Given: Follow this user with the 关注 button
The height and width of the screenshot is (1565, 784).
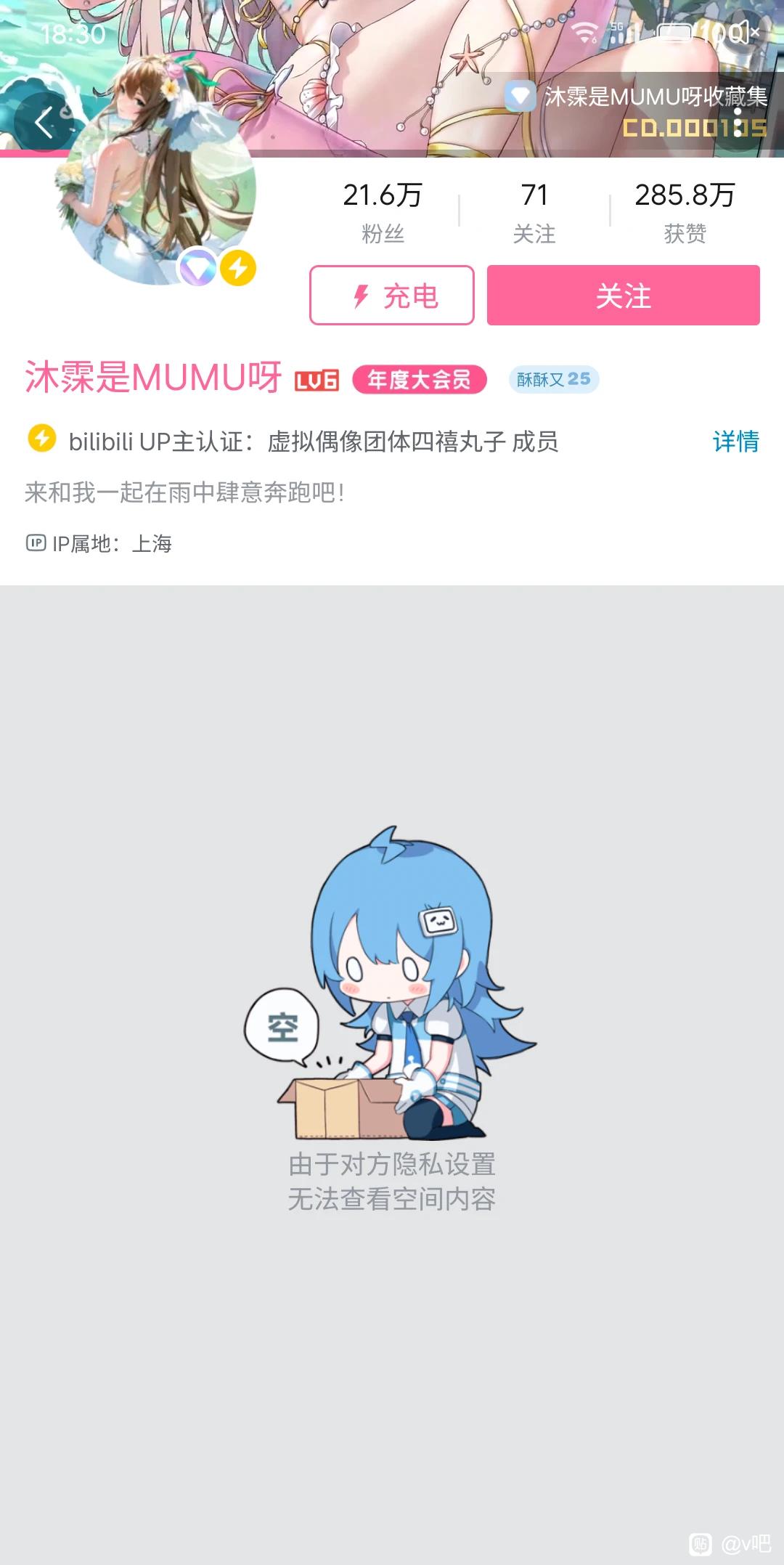Looking at the screenshot, I should pos(623,296).
